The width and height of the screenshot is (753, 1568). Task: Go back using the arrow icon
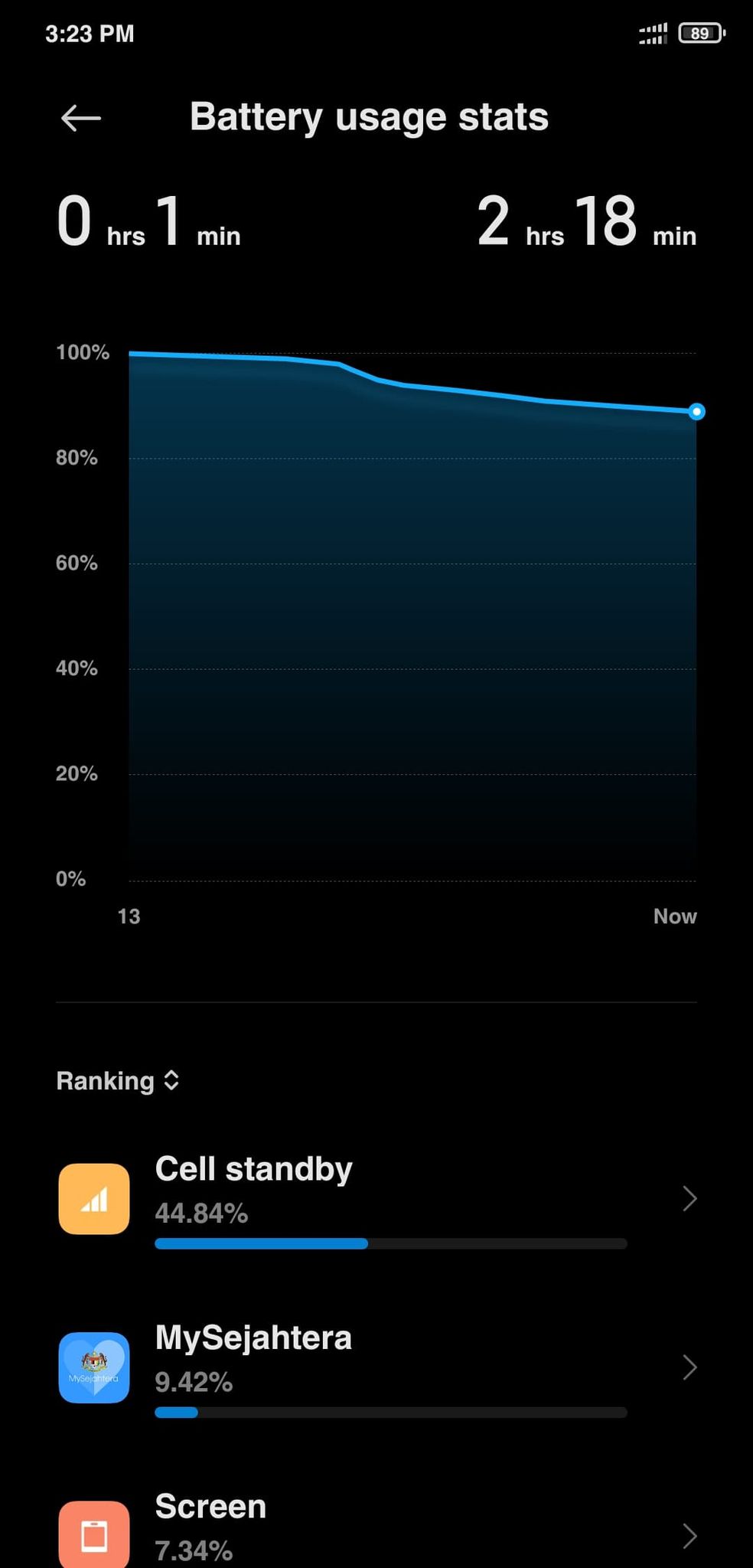click(x=81, y=118)
